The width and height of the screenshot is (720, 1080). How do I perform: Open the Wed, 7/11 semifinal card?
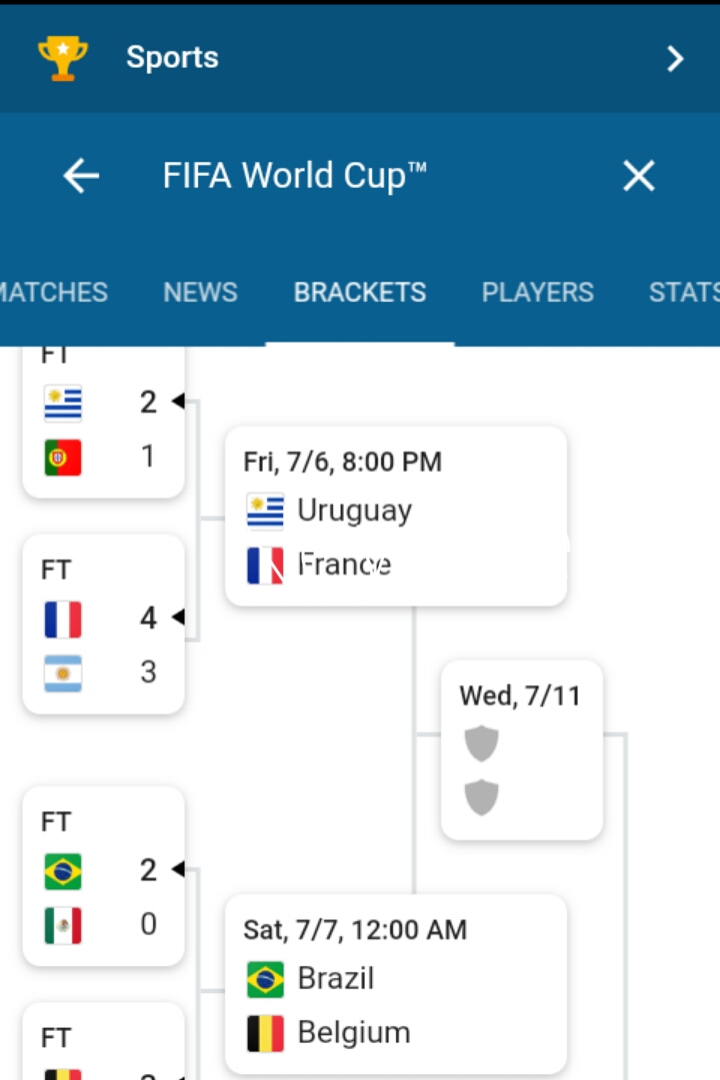[x=521, y=750]
